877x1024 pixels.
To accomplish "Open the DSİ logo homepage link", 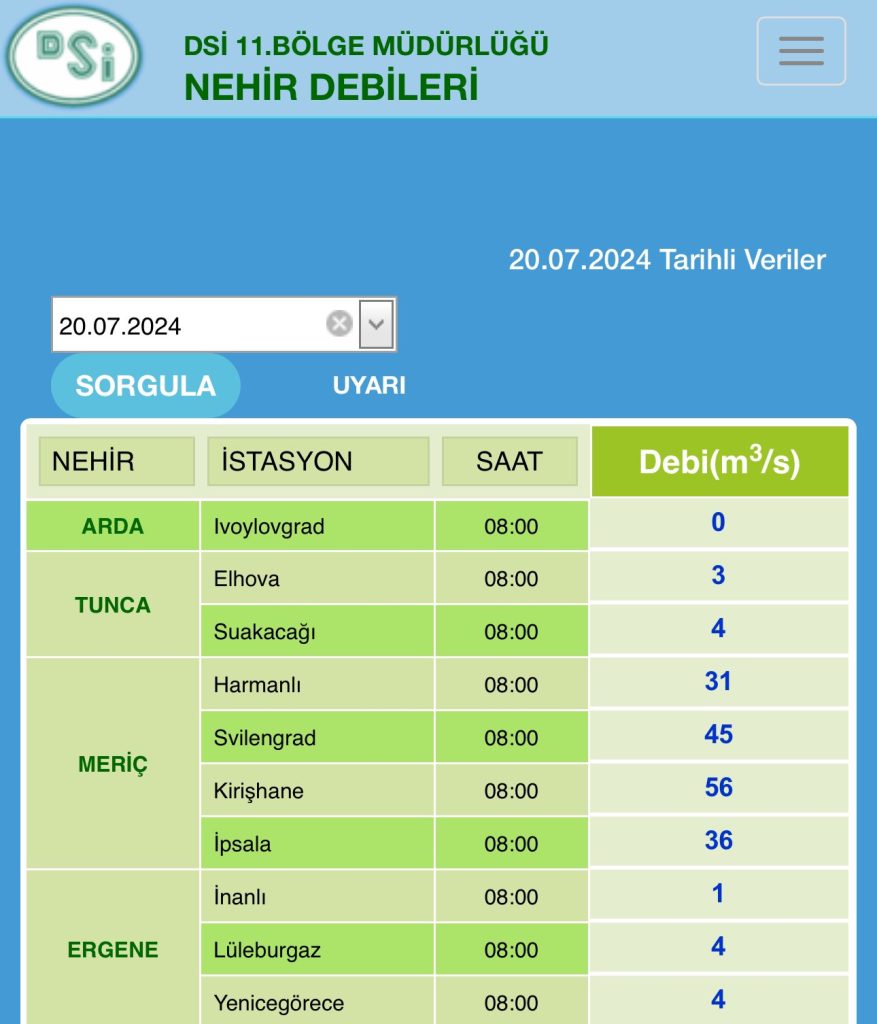I will [x=74, y=56].
